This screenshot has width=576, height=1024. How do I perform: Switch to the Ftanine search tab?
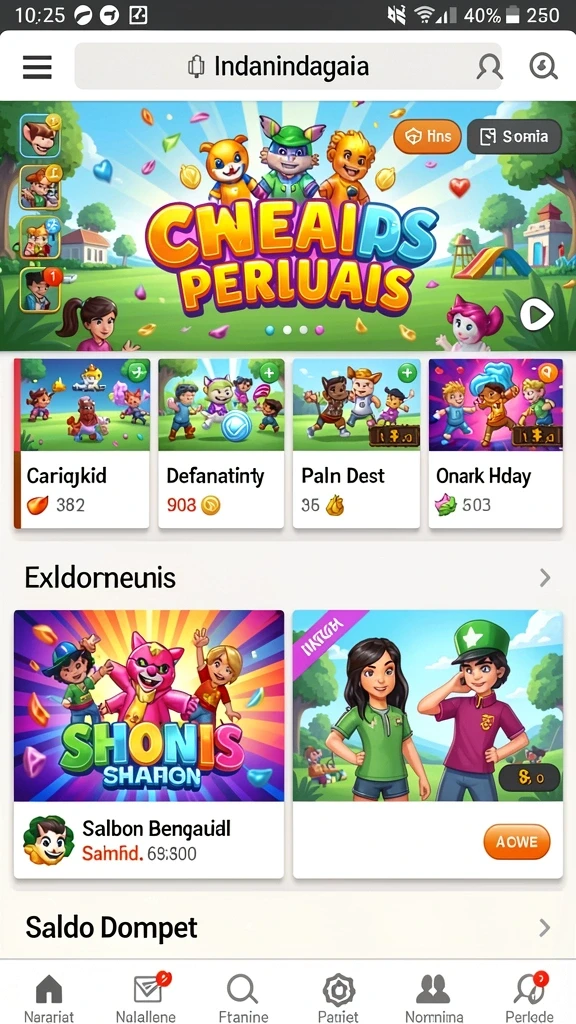click(x=243, y=997)
